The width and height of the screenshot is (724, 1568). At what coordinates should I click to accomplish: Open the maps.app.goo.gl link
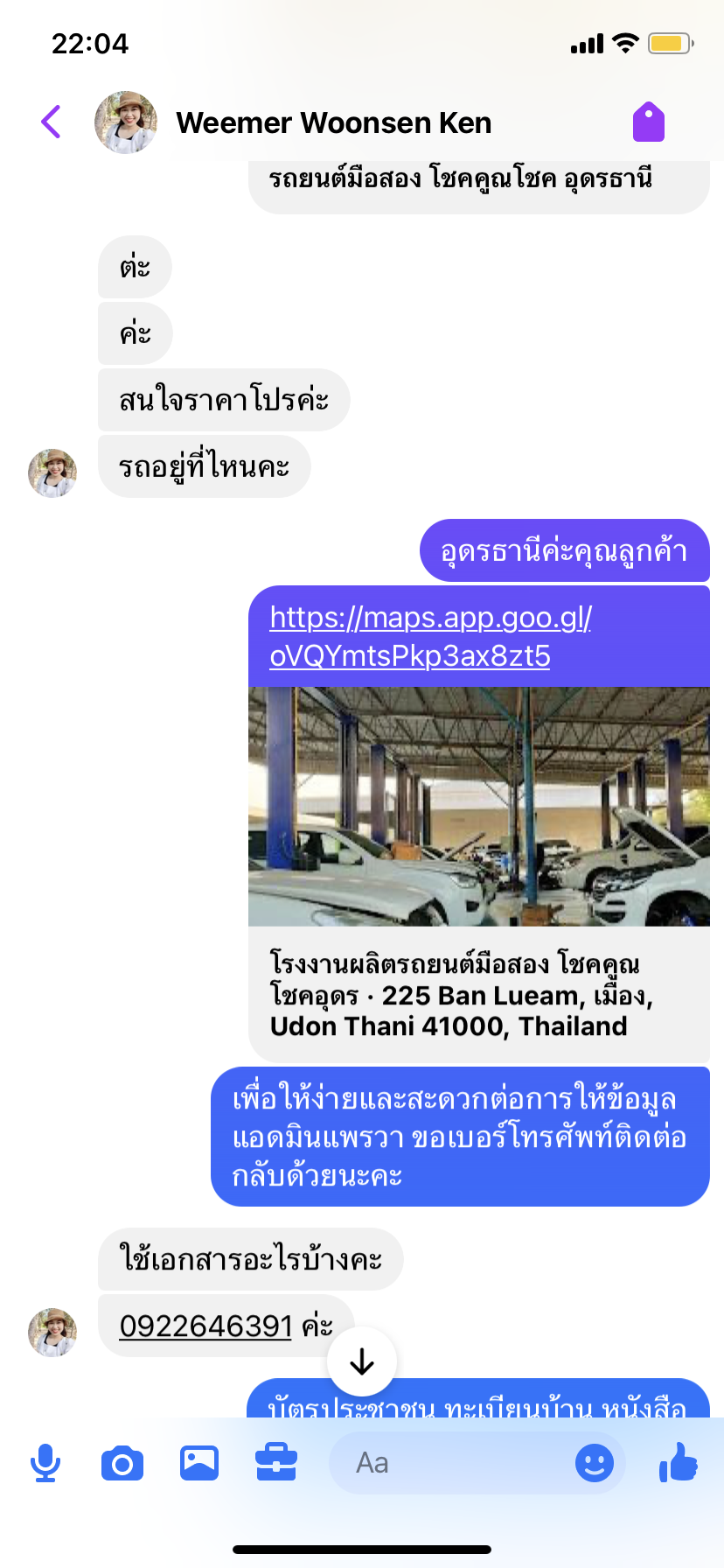[x=430, y=636]
